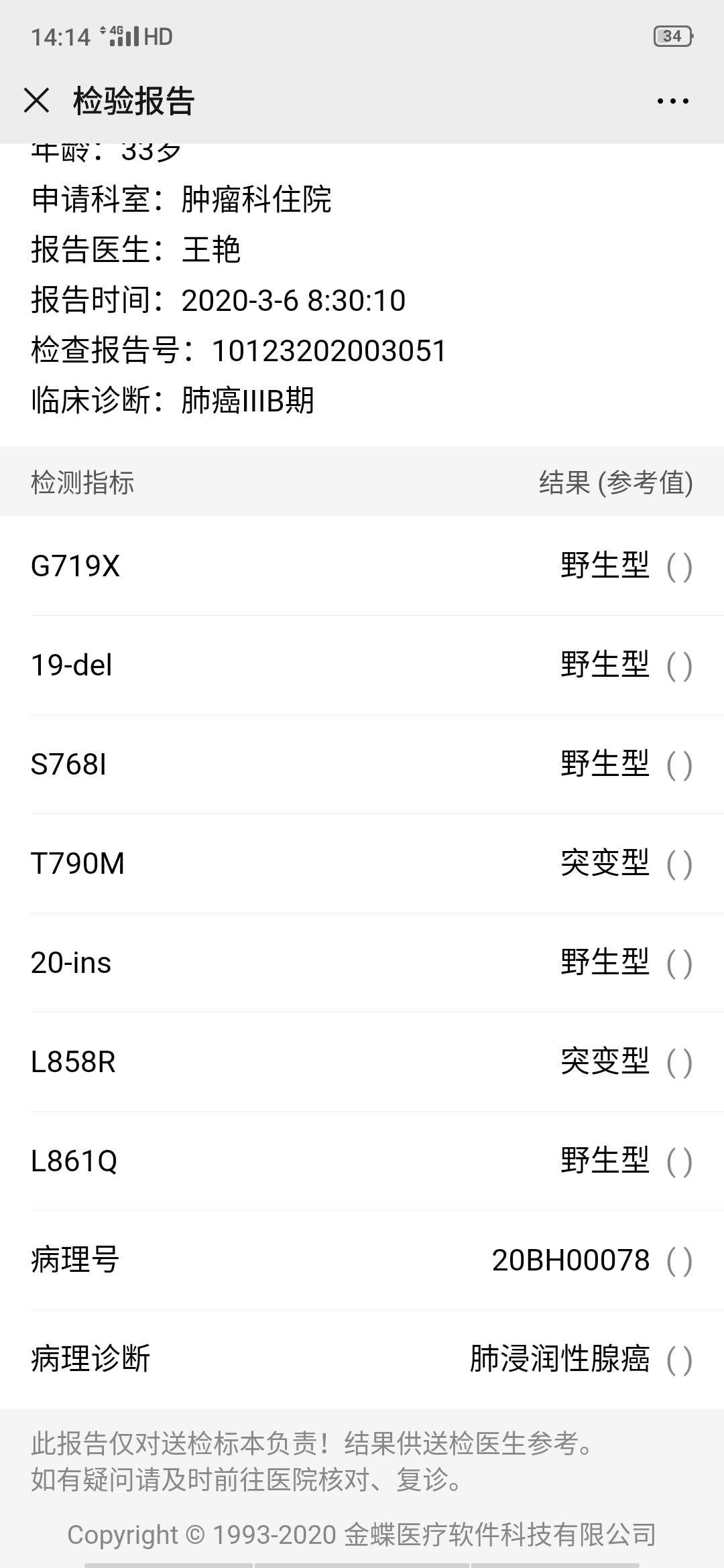724x1568 pixels.
Task: Select the T790M mutation result row
Action: click(x=362, y=863)
